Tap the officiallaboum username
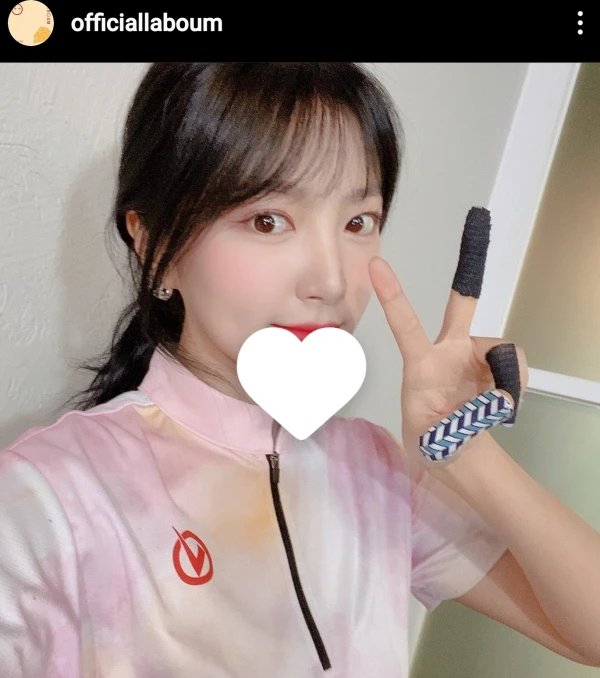The height and width of the screenshot is (678, 600). click(x=146, y=23)
